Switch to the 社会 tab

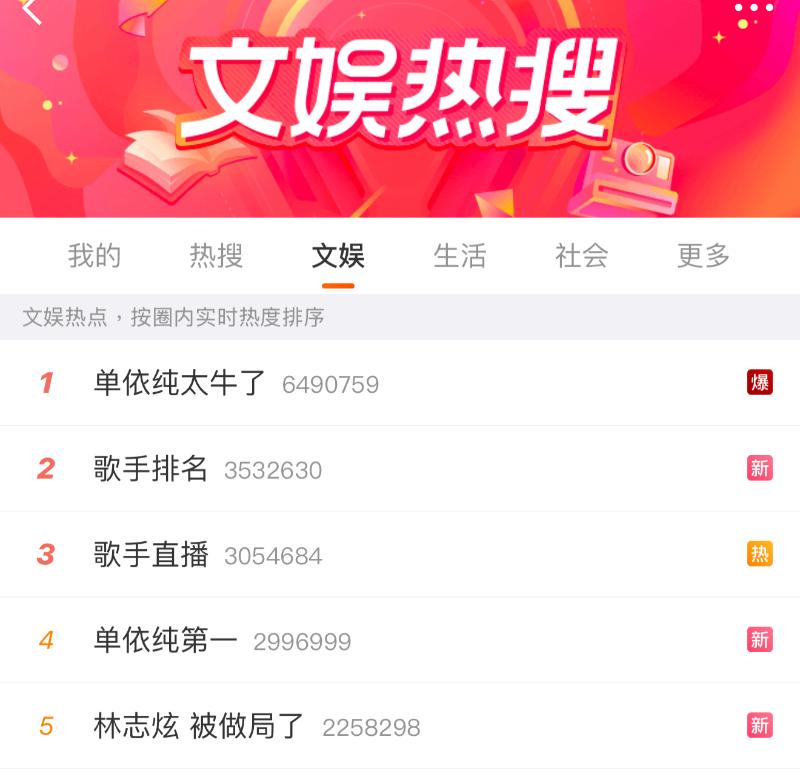(582, 256)
